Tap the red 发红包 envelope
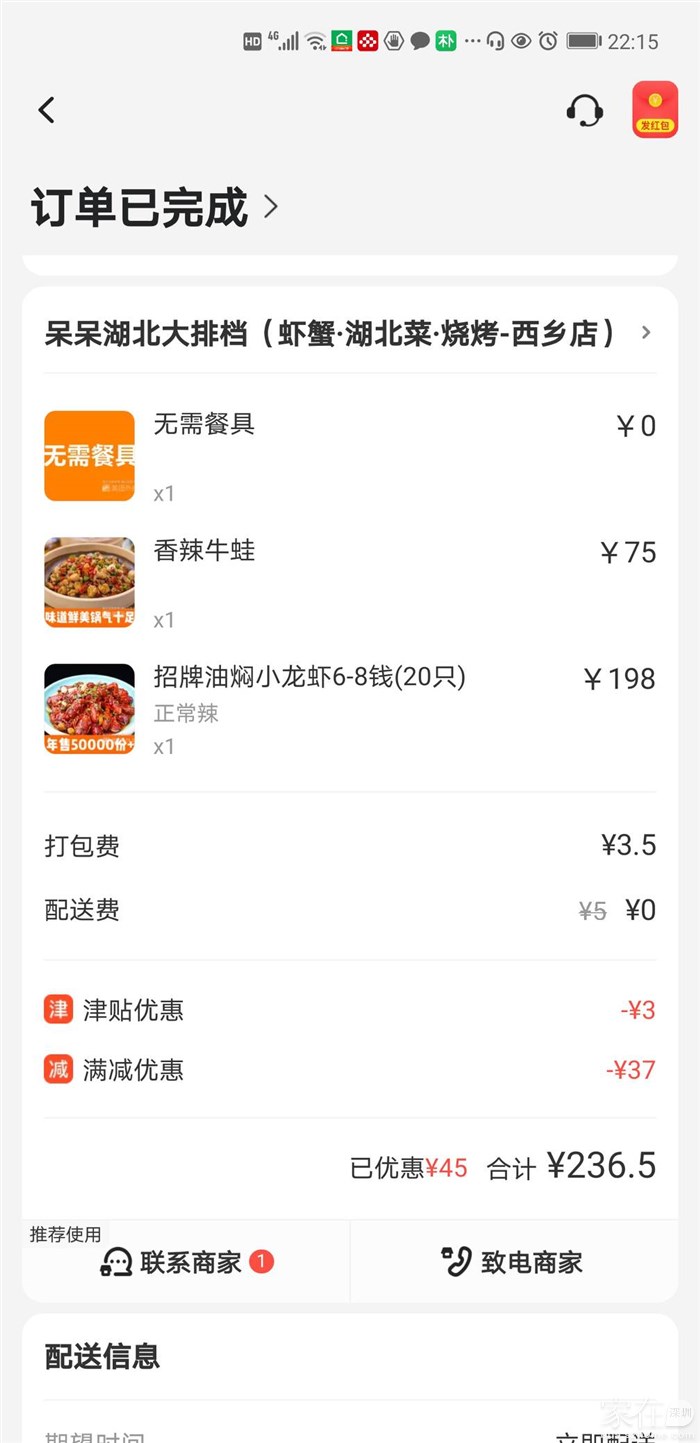This screenshot has height=1443, width=700. coord(655,110)
